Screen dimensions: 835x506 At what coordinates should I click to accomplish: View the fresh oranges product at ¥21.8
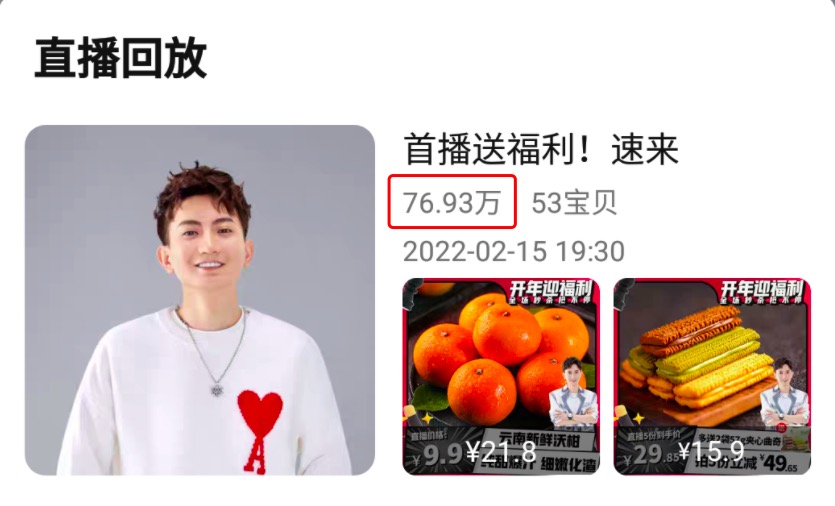coord(500,376)
